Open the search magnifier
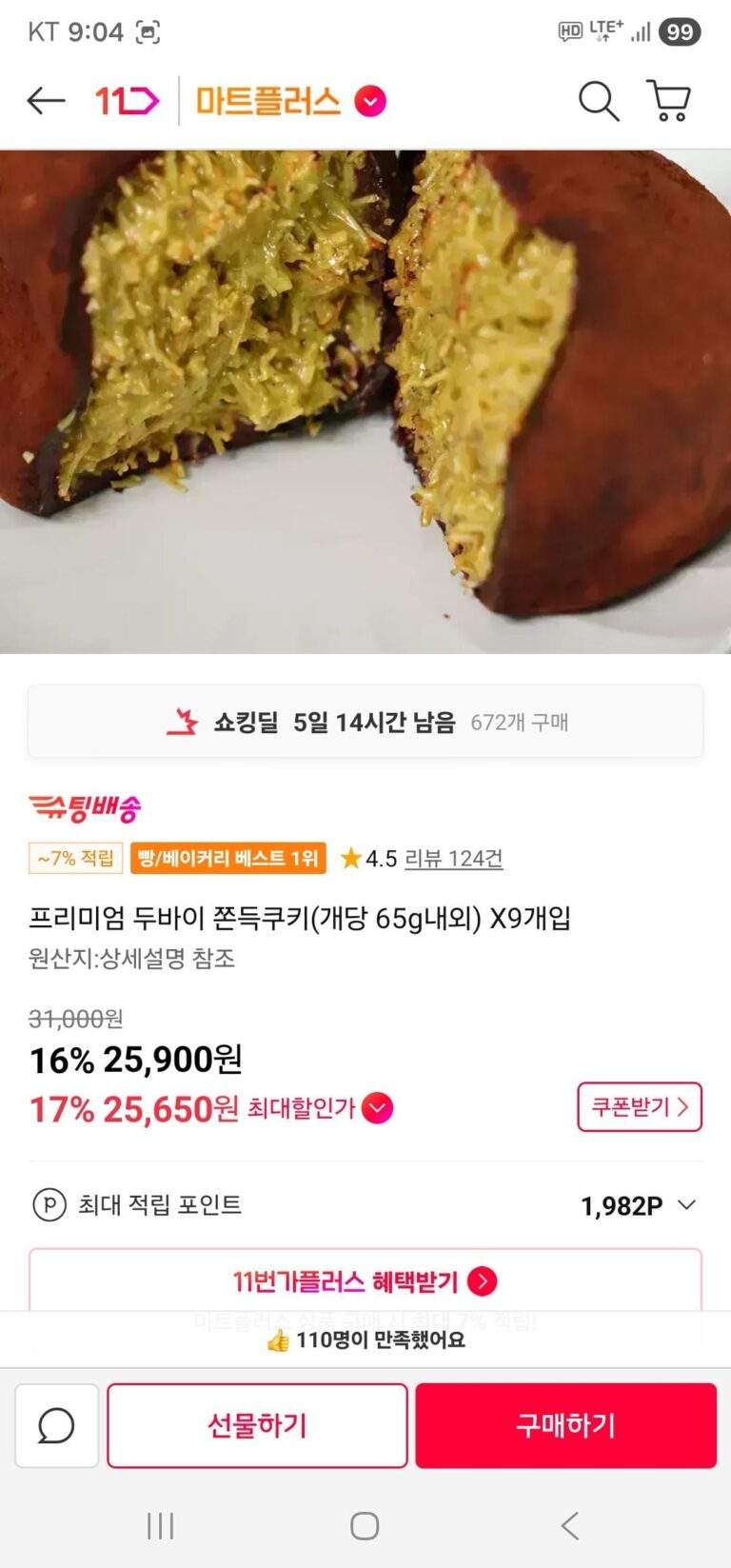The image size is (731, 1568). [599, 101]
